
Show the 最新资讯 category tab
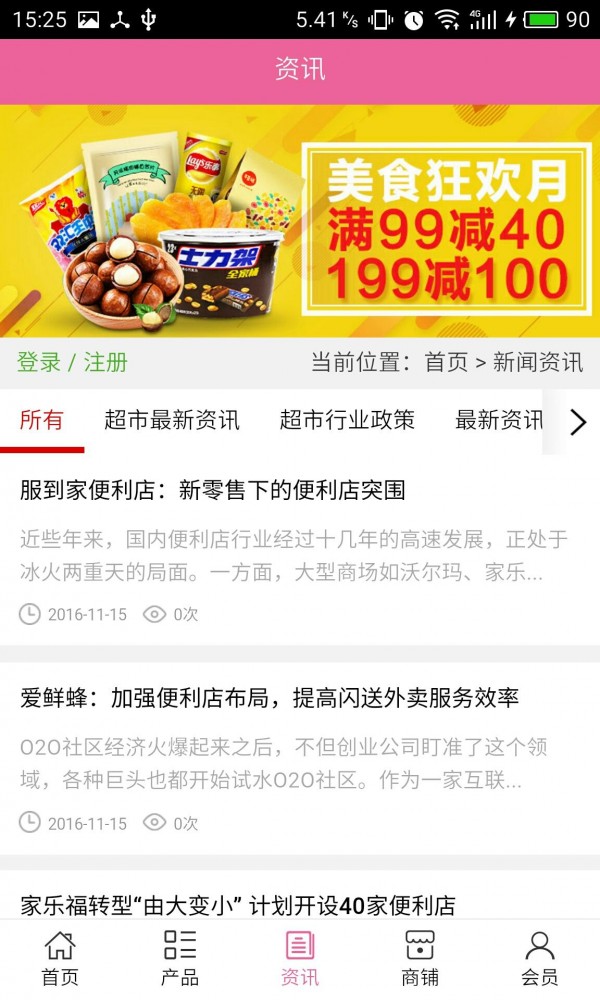(499, 420)
